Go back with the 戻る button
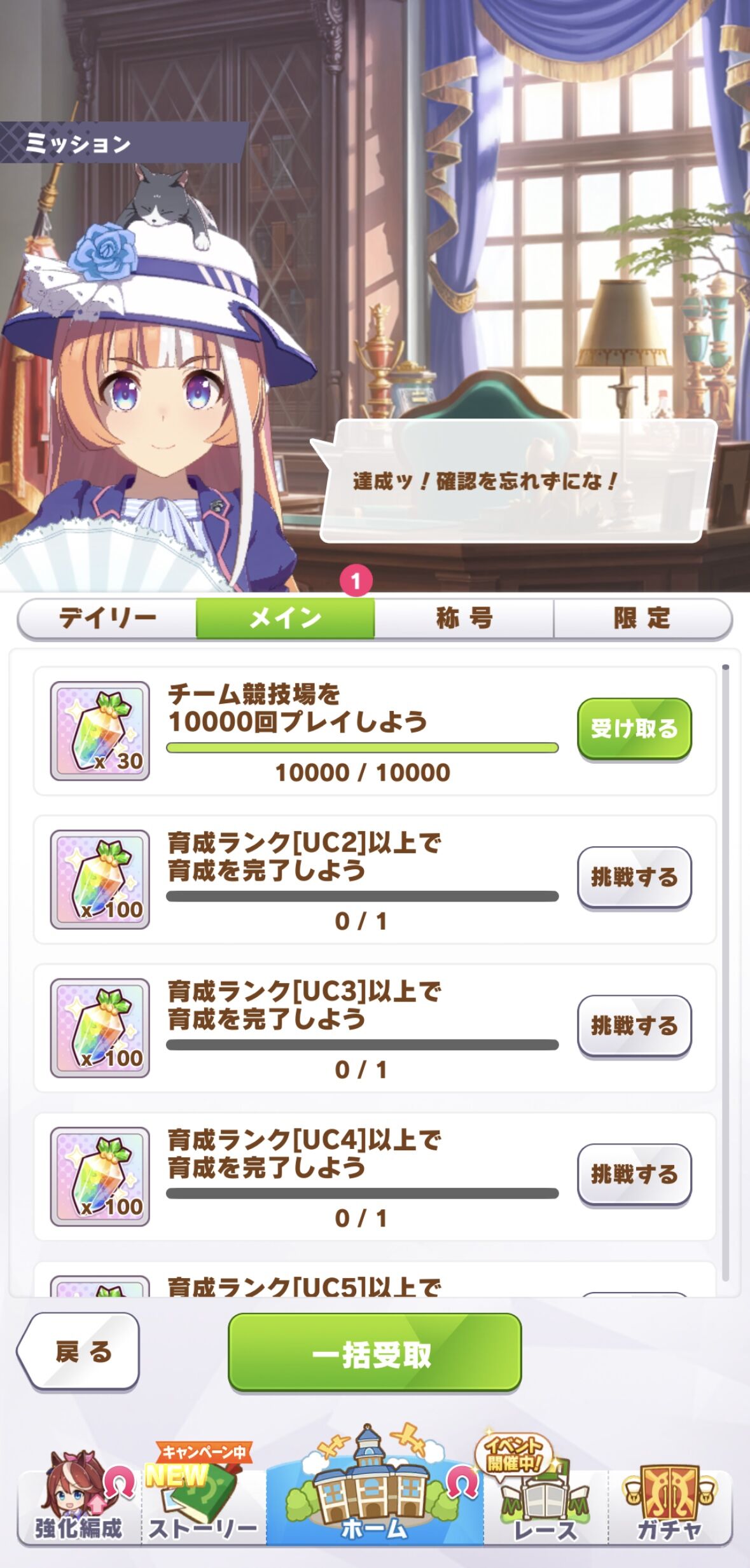750x1568 pixels. click(79, 1352)
